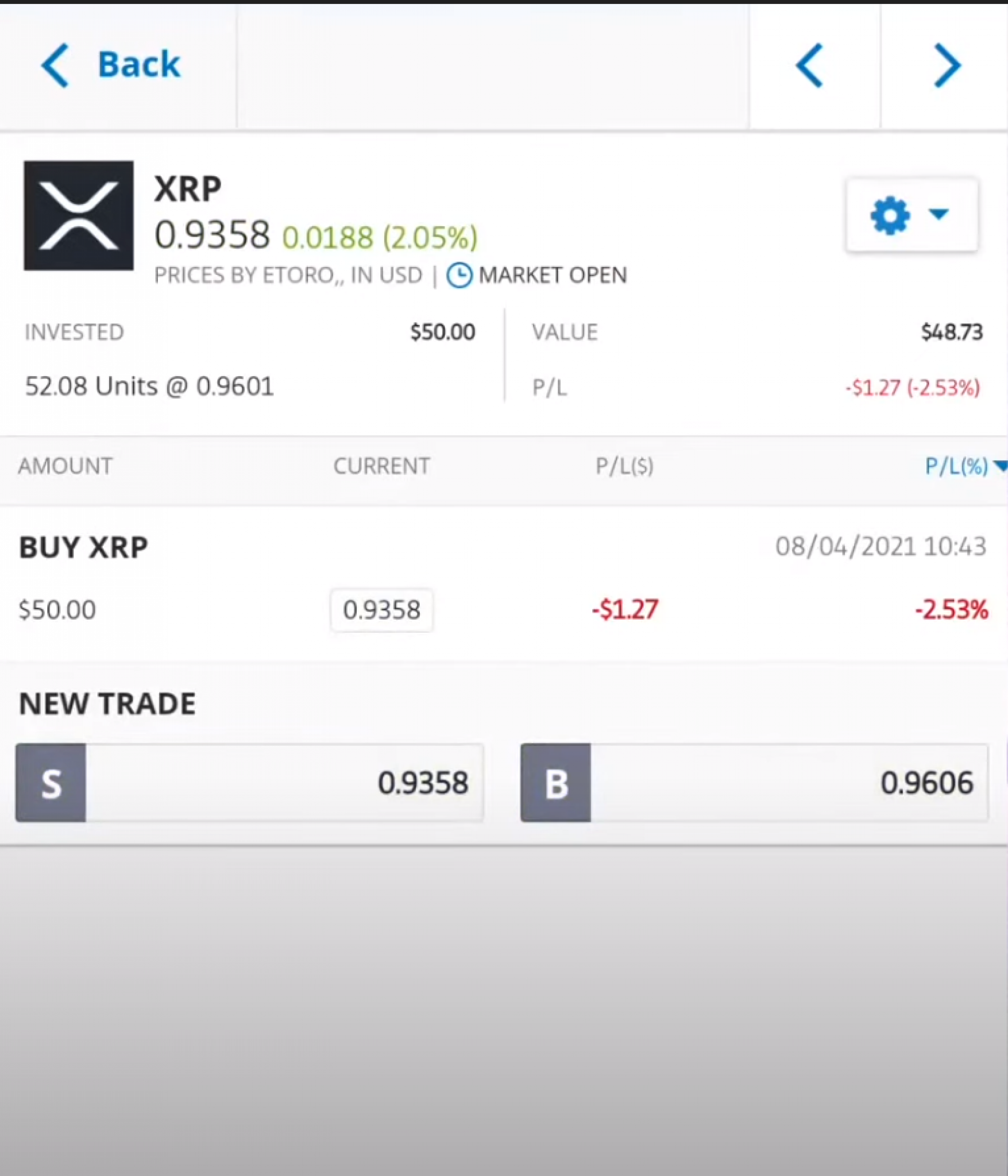This screenshot has height=1176, width=1008.
Task: Go back to the previous screen
Action: (111, 65)
